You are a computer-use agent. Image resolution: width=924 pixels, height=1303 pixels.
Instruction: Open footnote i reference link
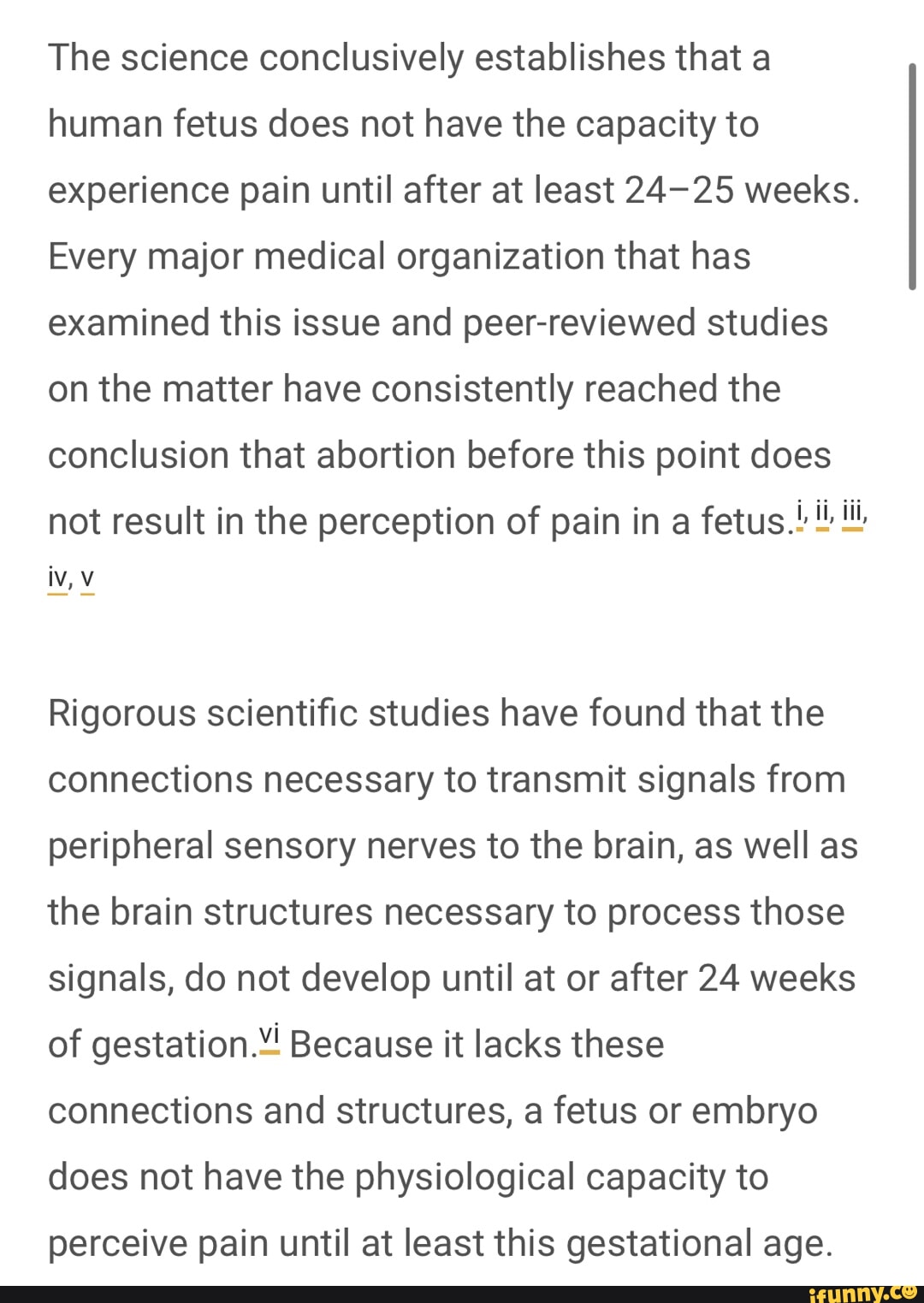coord(801,515)
